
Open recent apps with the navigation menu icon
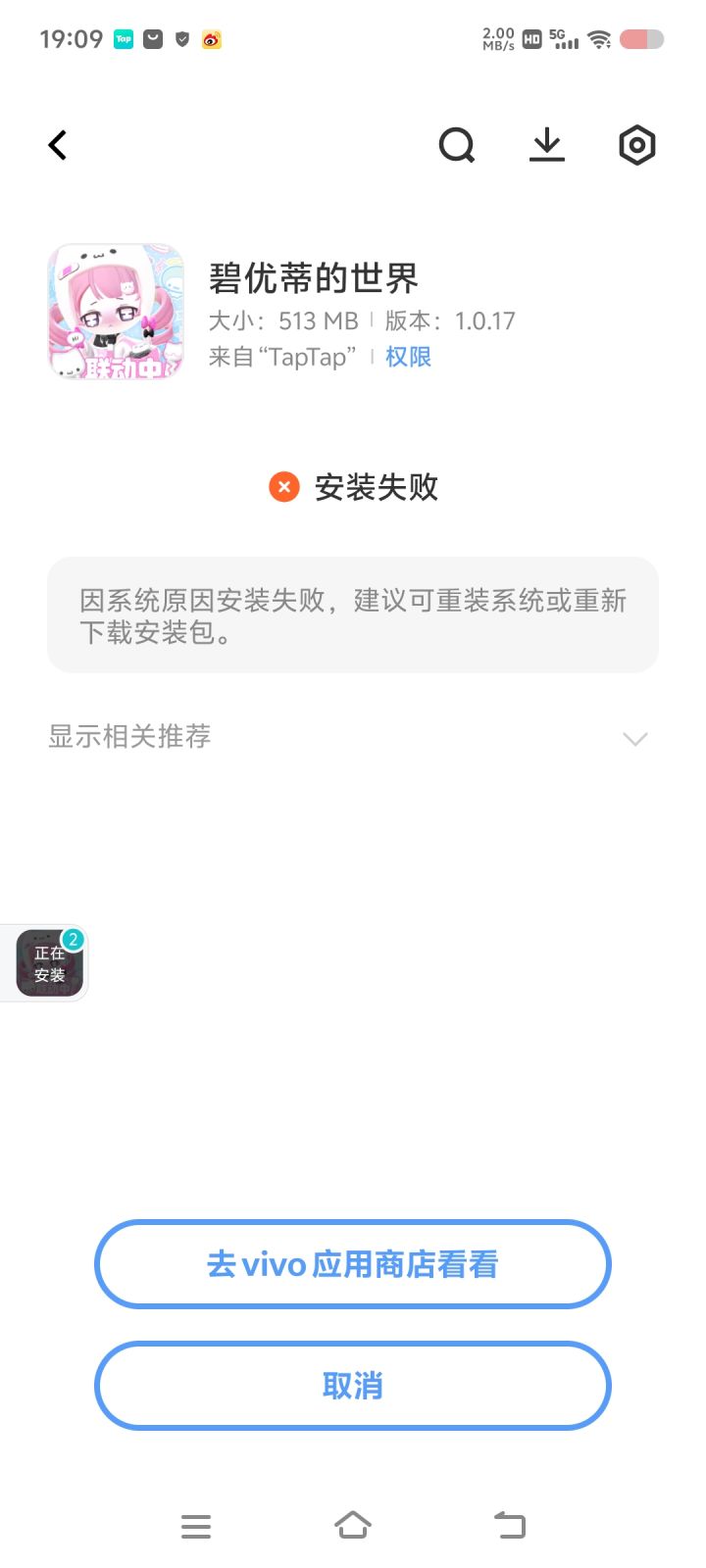click(196, 1525)
